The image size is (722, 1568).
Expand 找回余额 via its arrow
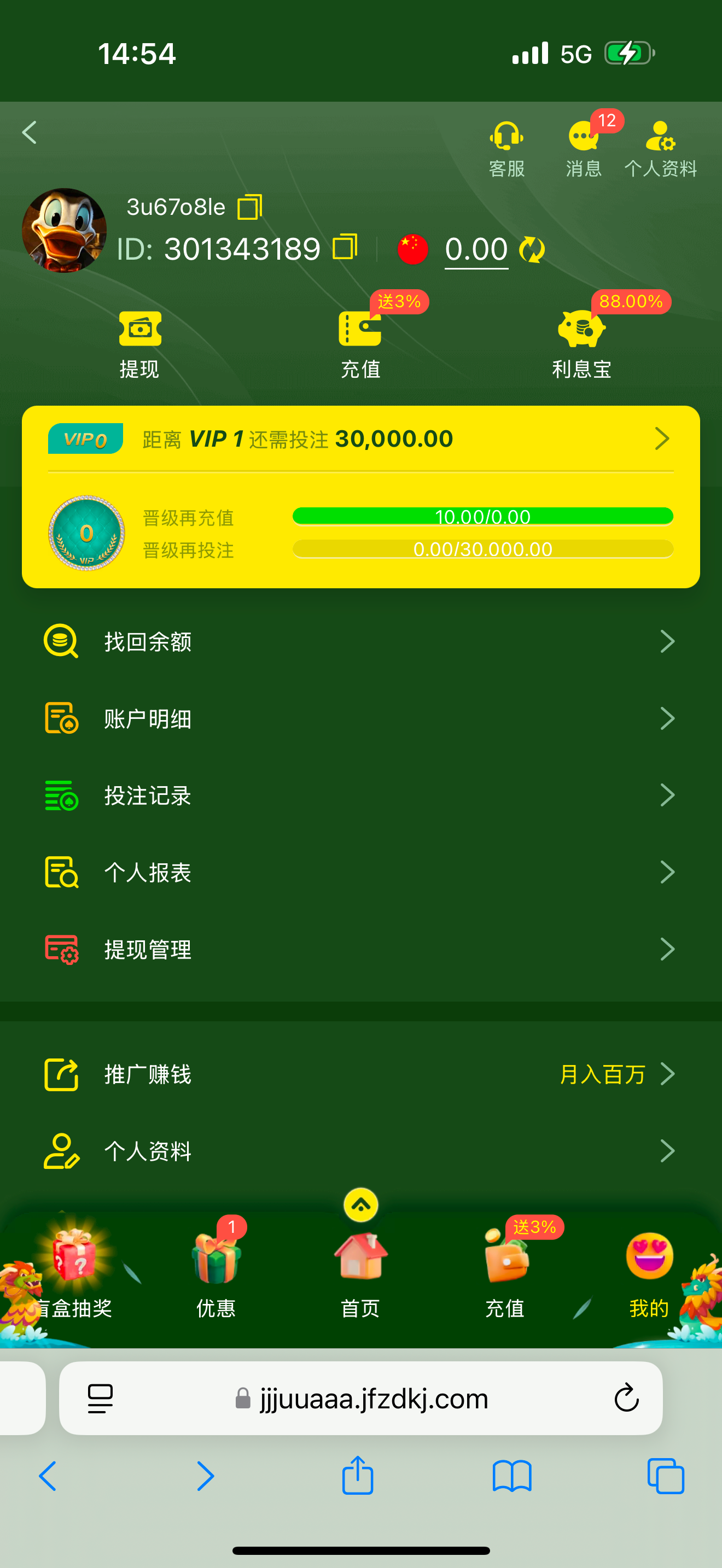point(668,641)
